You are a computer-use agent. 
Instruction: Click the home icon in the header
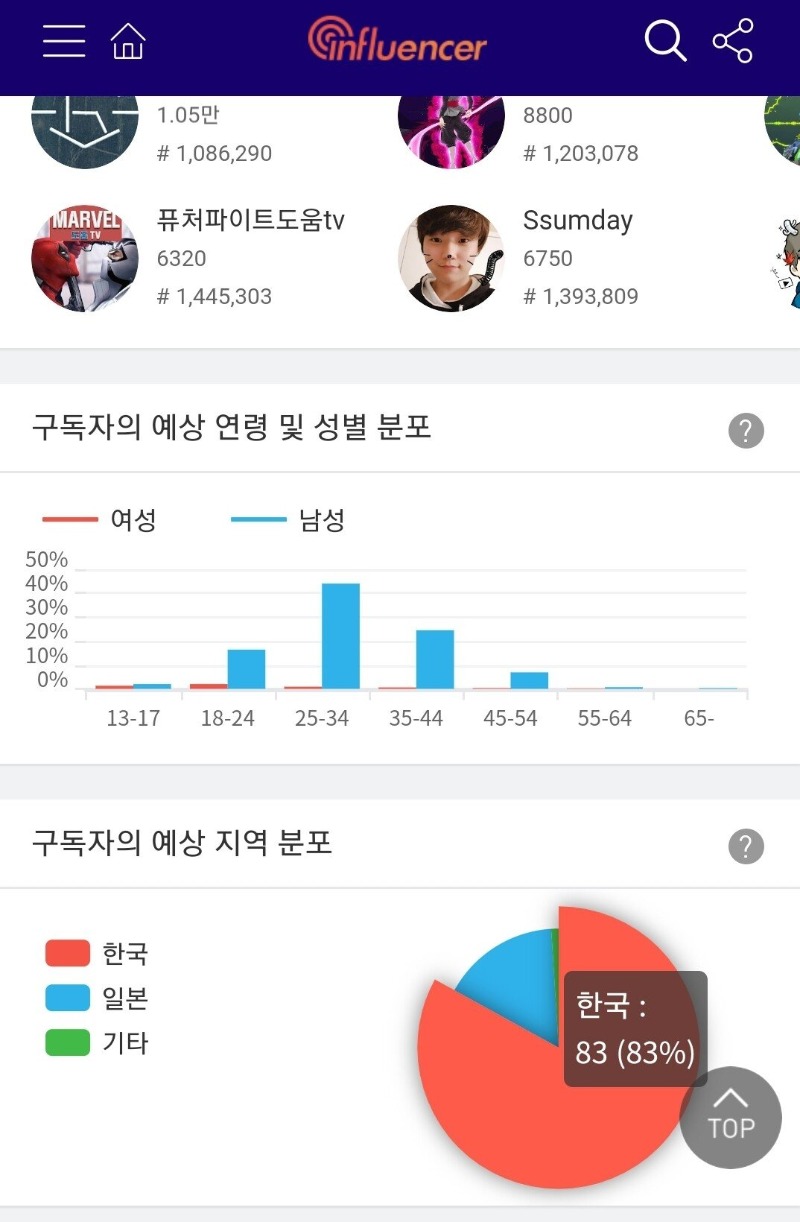(129, 40)
